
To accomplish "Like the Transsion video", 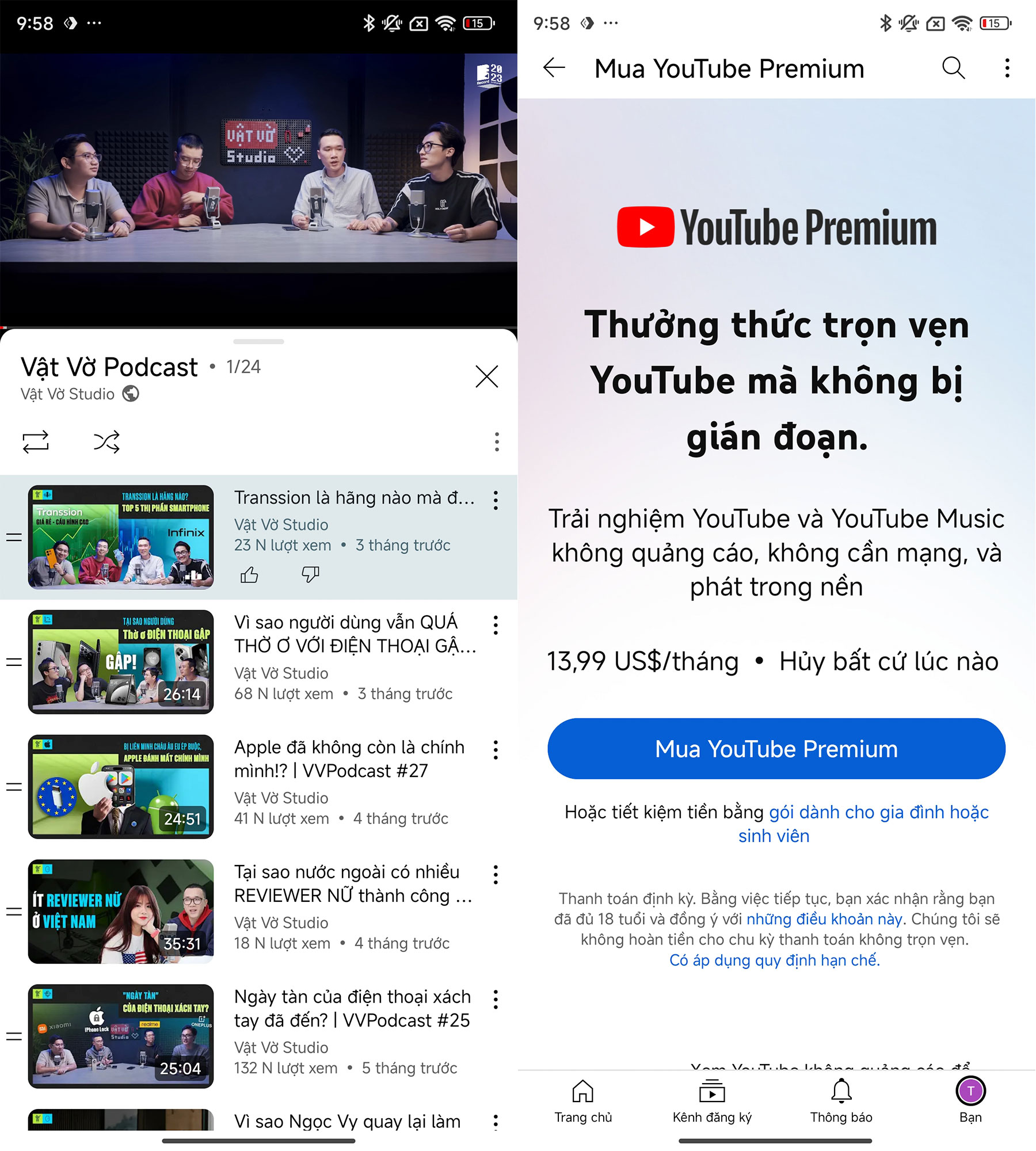I will tap(249, 574).
